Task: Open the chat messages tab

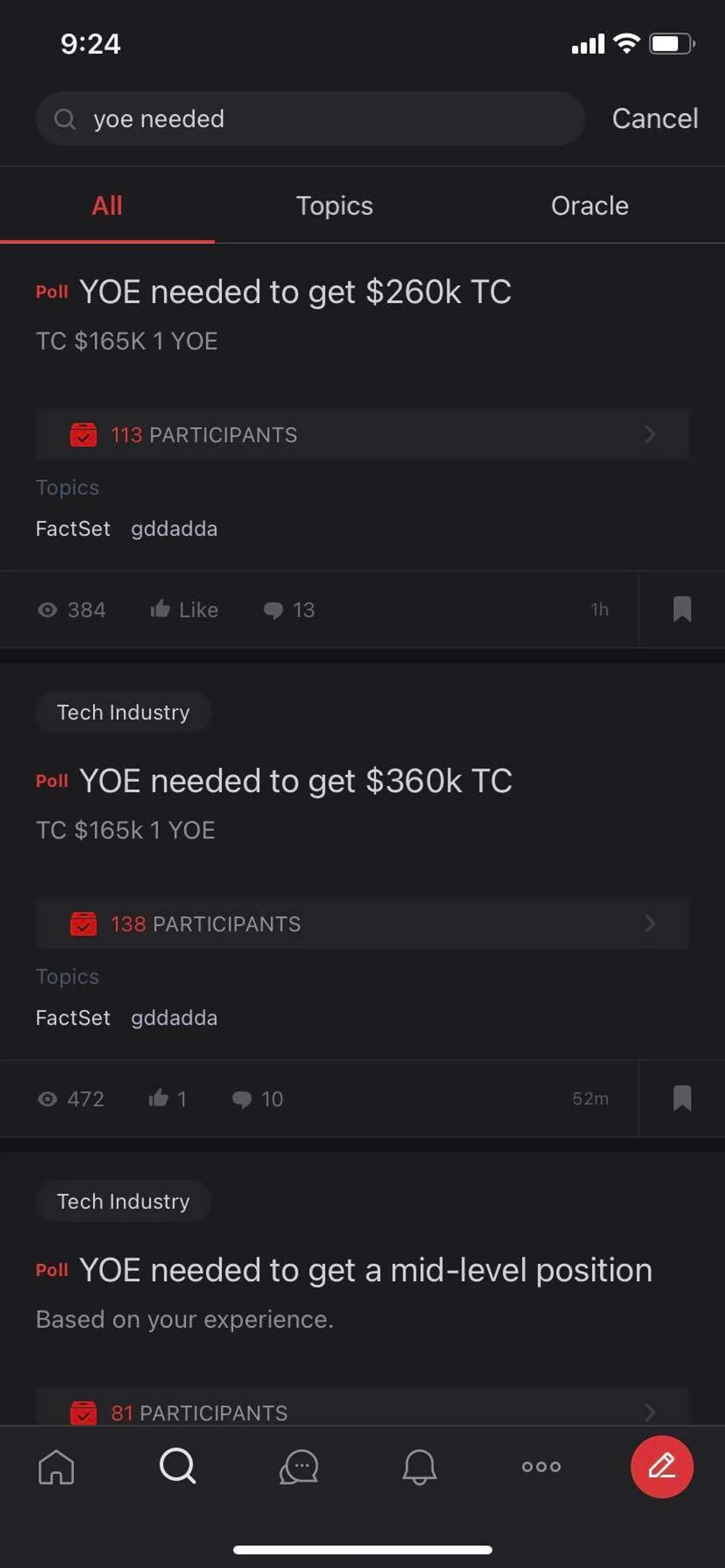Action: 298,1467
